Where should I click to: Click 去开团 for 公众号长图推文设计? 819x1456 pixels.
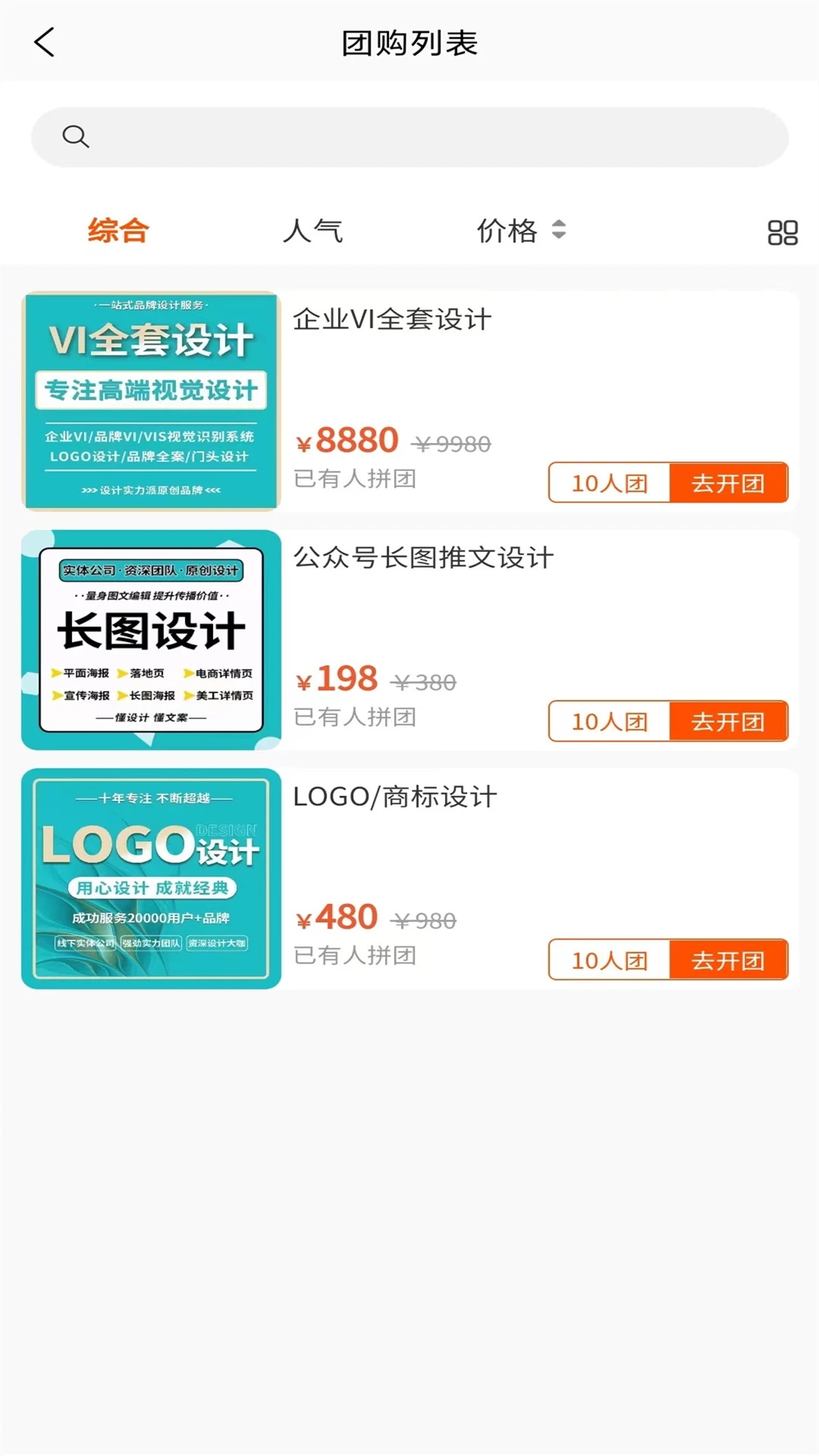tap(727, 721)
